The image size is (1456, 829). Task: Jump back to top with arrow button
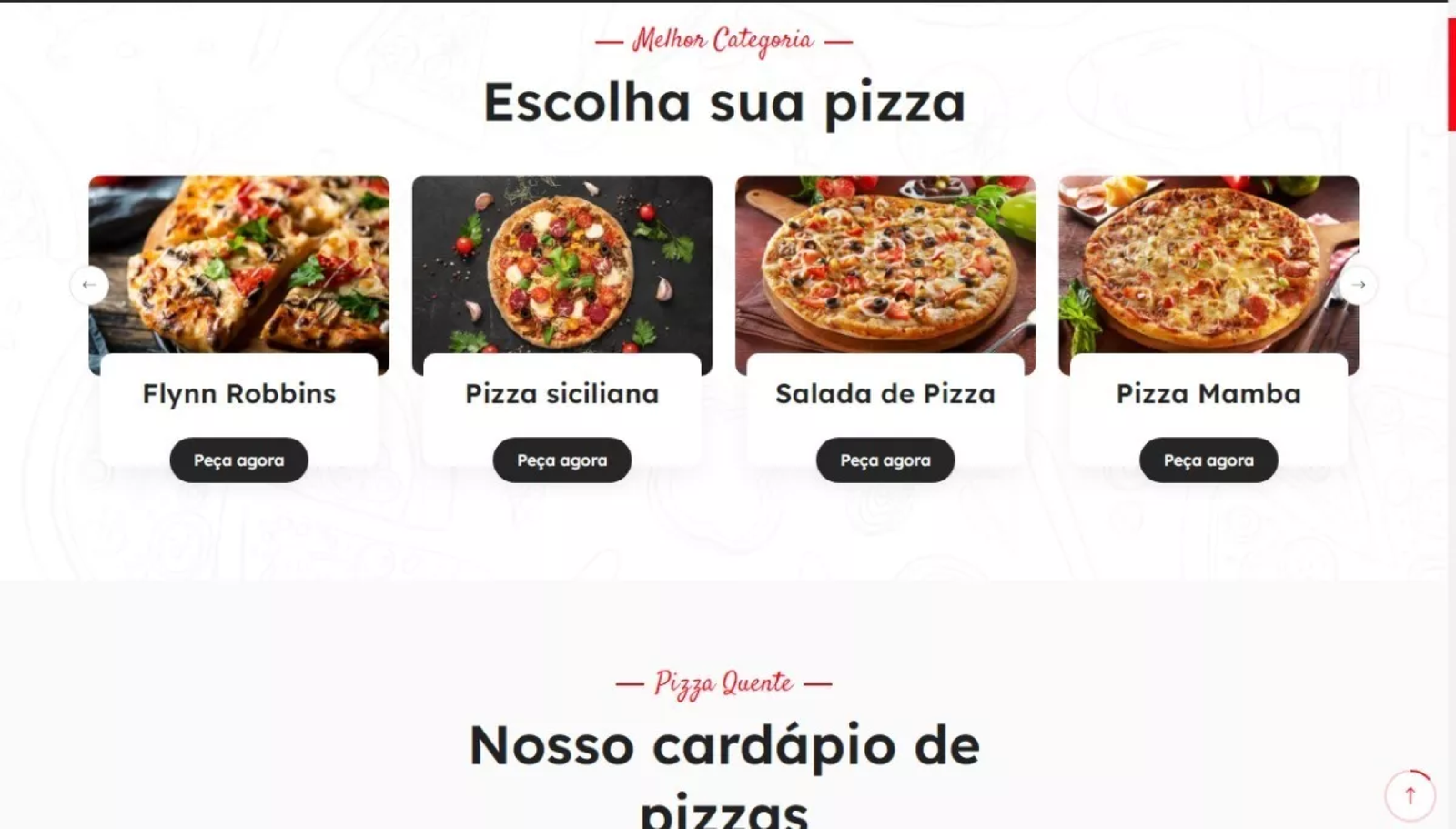(x=1410, y=795)
